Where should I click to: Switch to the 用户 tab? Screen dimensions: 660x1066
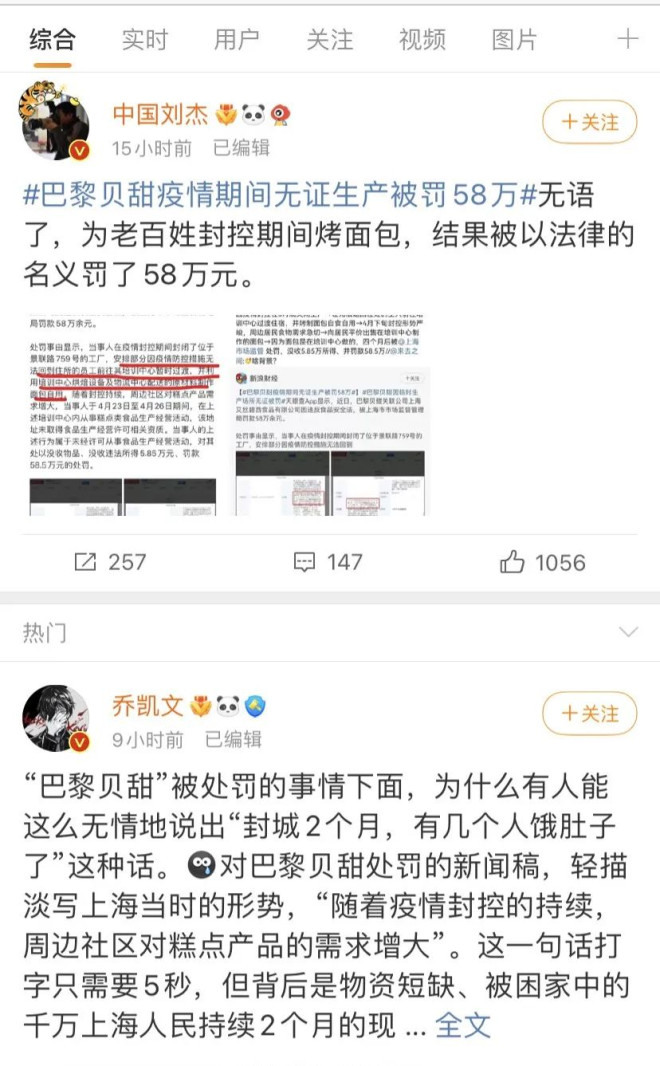pos(237,39)
